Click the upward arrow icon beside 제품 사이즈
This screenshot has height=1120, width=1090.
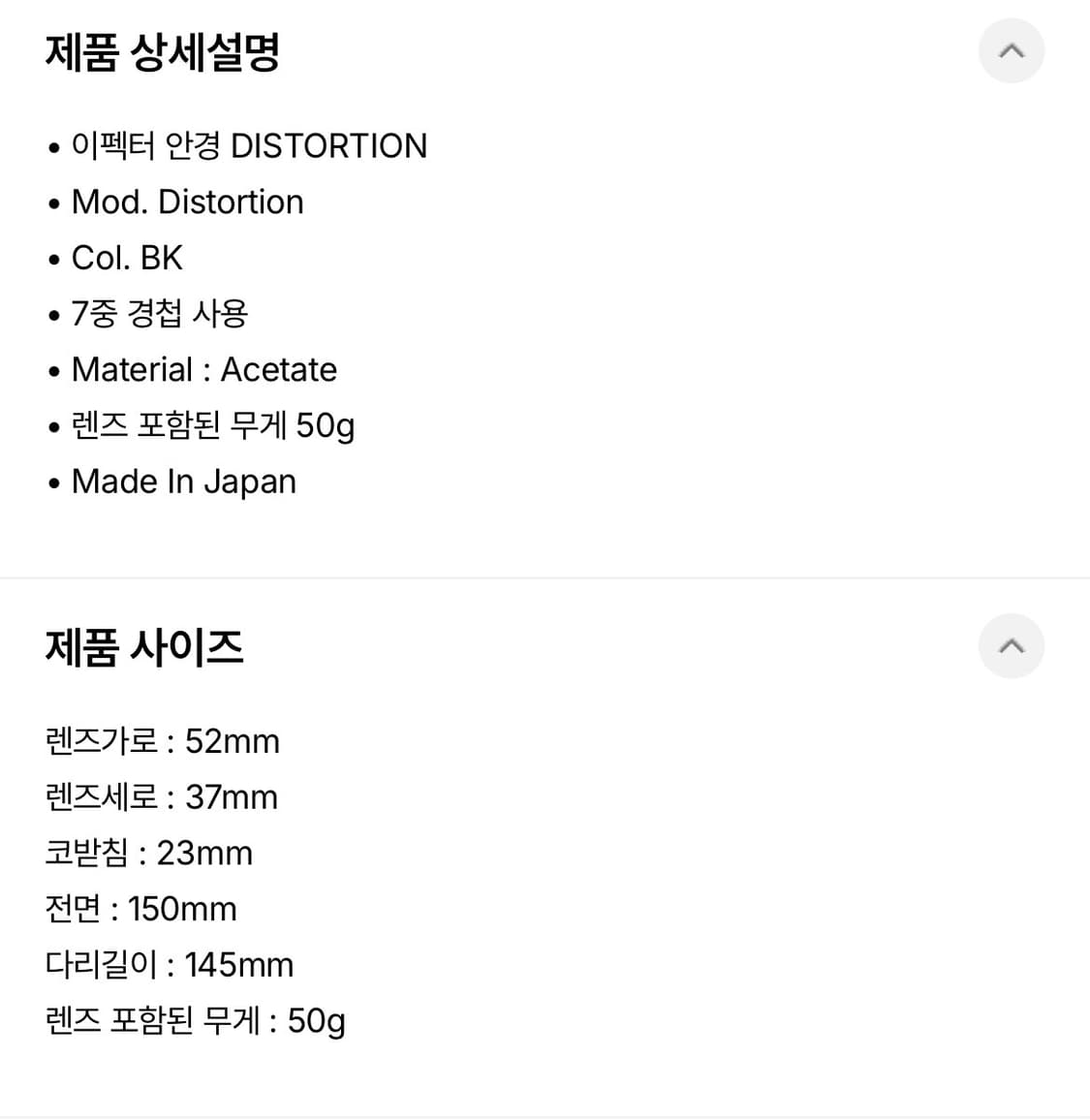pos(1012,645)
